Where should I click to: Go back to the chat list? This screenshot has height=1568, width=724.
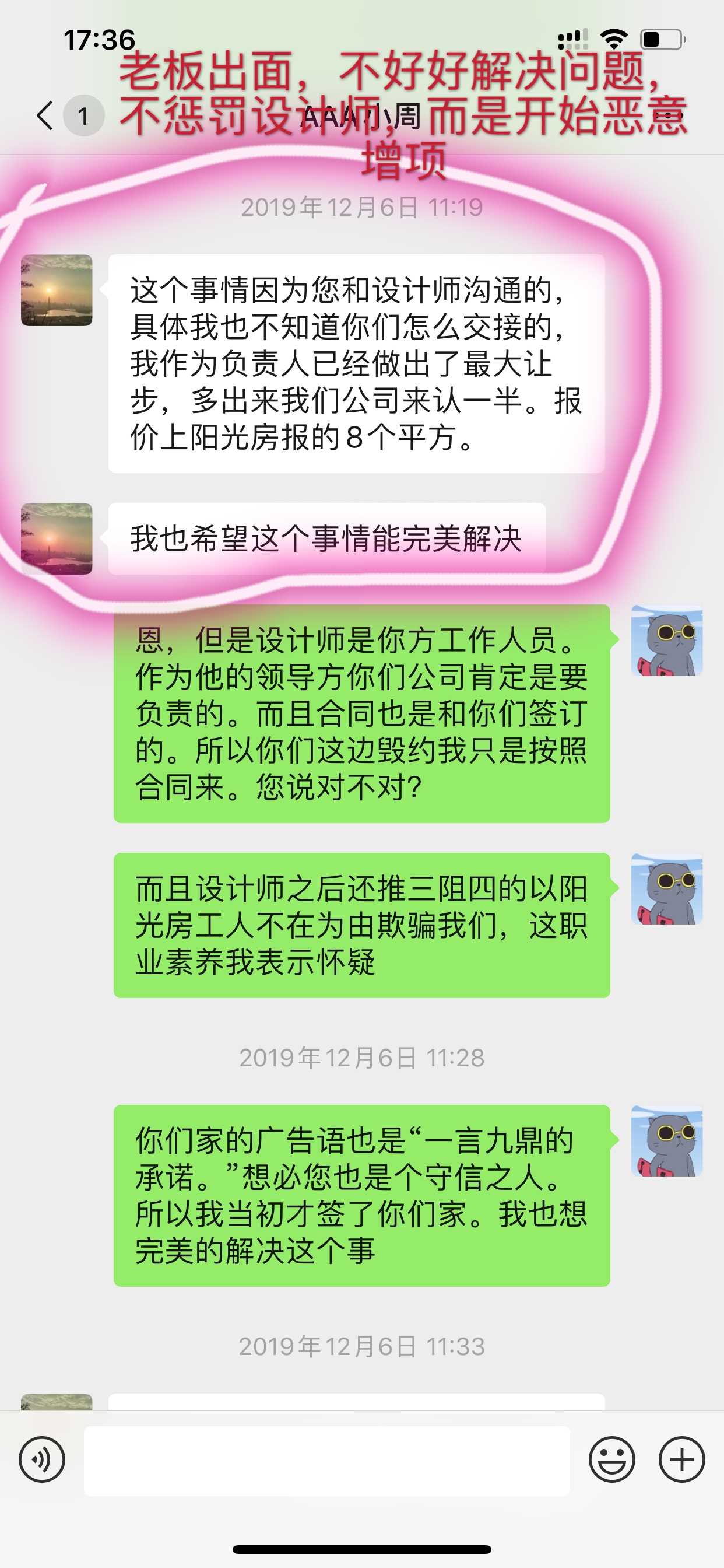tap(45, 116)
